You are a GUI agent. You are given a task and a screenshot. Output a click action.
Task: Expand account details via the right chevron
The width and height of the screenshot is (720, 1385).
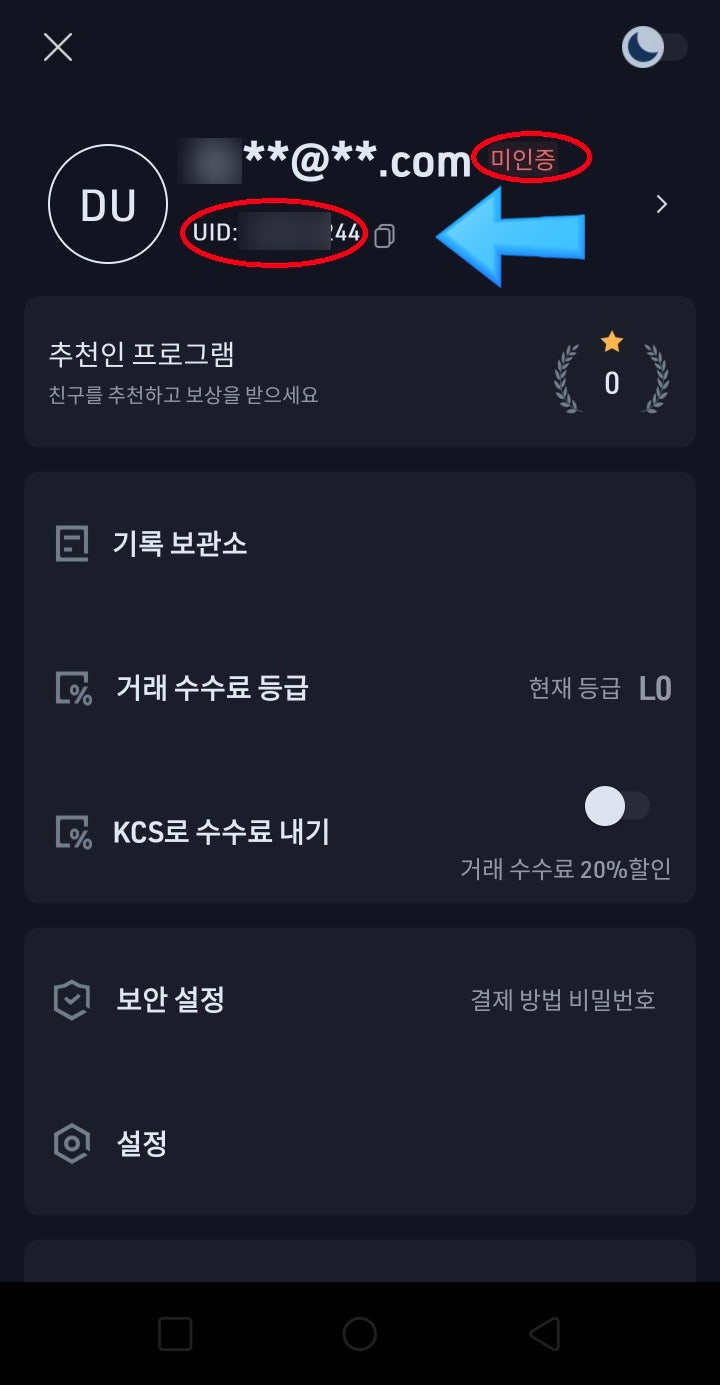point(661,203)
